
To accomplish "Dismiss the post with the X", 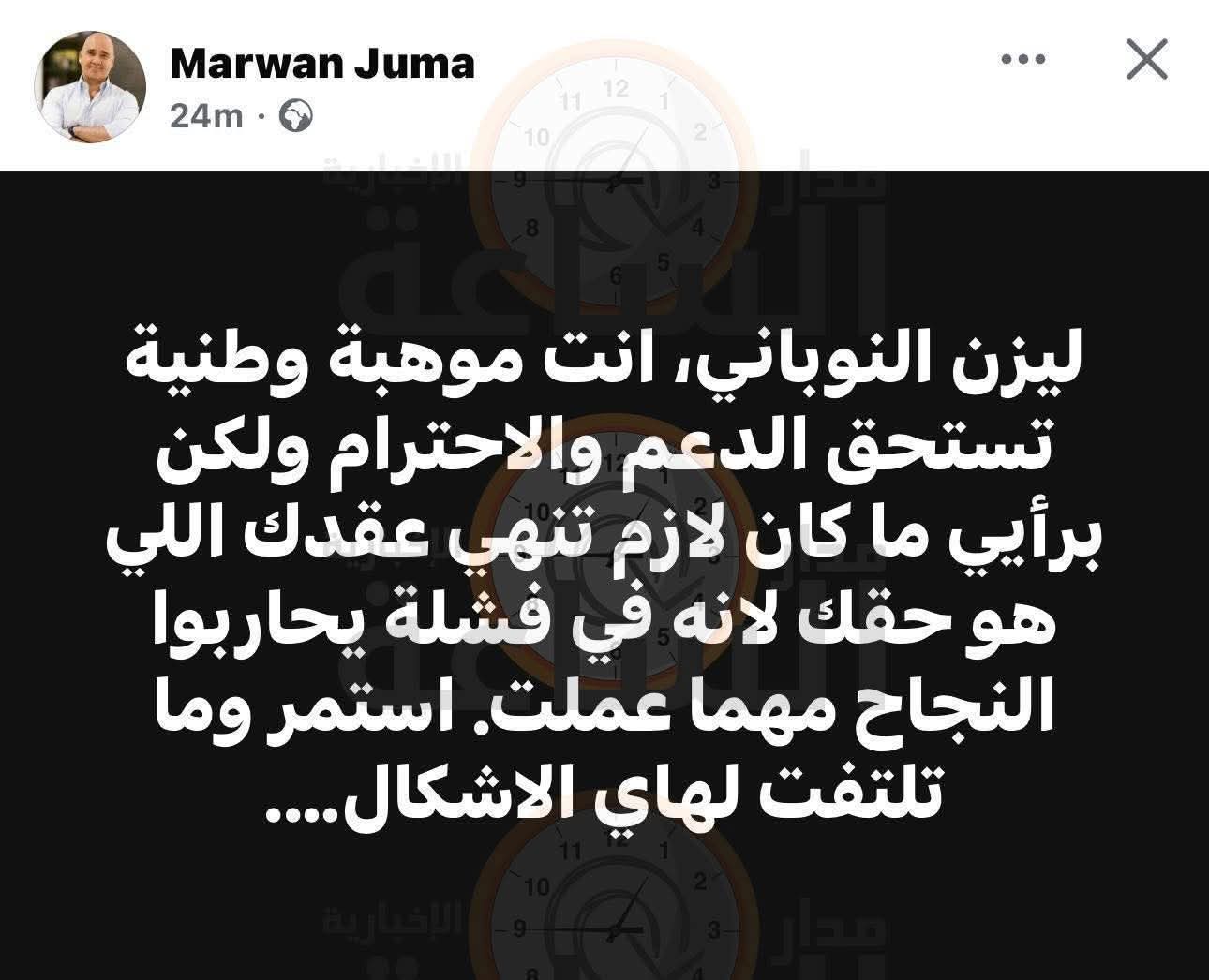I will pos(1144,61).
